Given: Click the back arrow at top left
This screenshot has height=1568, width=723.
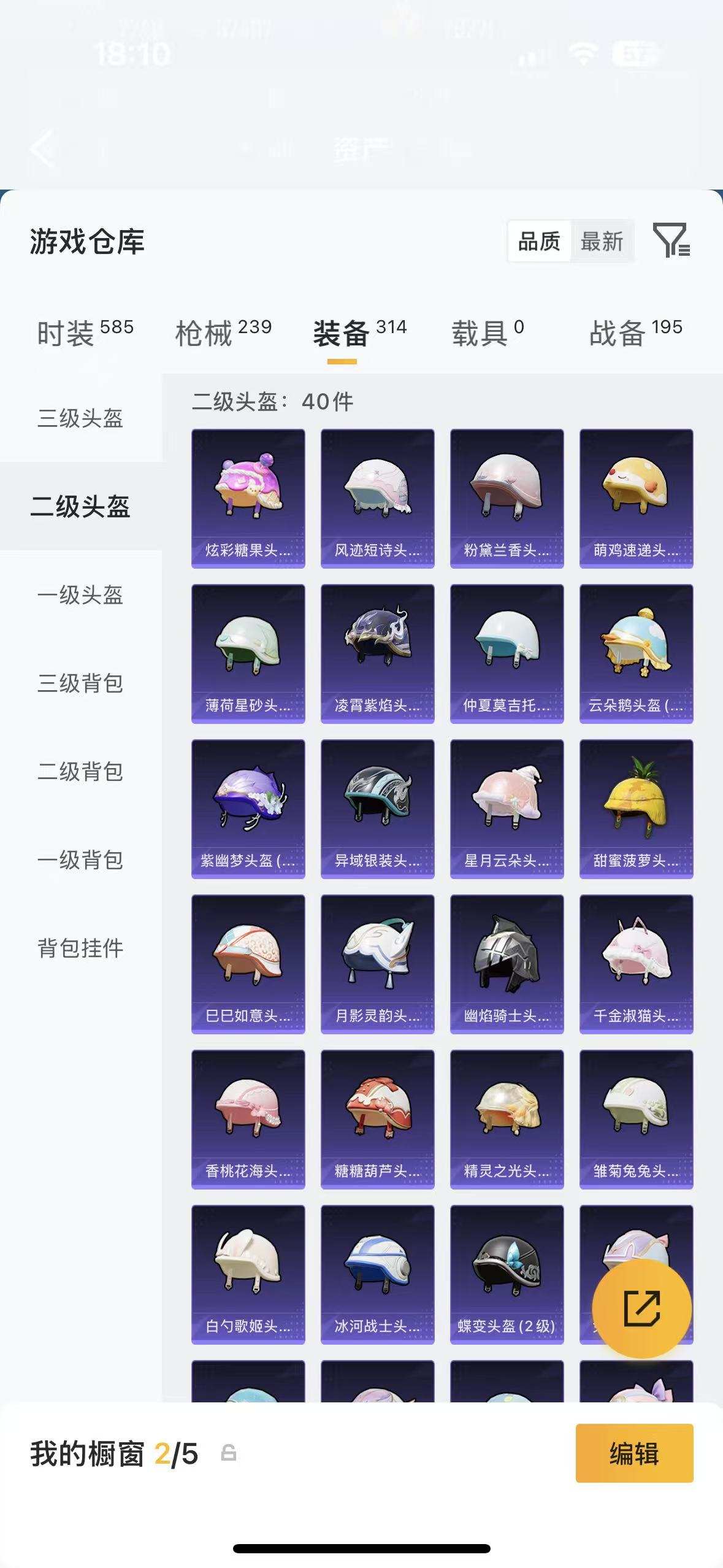Looking at the screenshot, I should coord(43,150).
